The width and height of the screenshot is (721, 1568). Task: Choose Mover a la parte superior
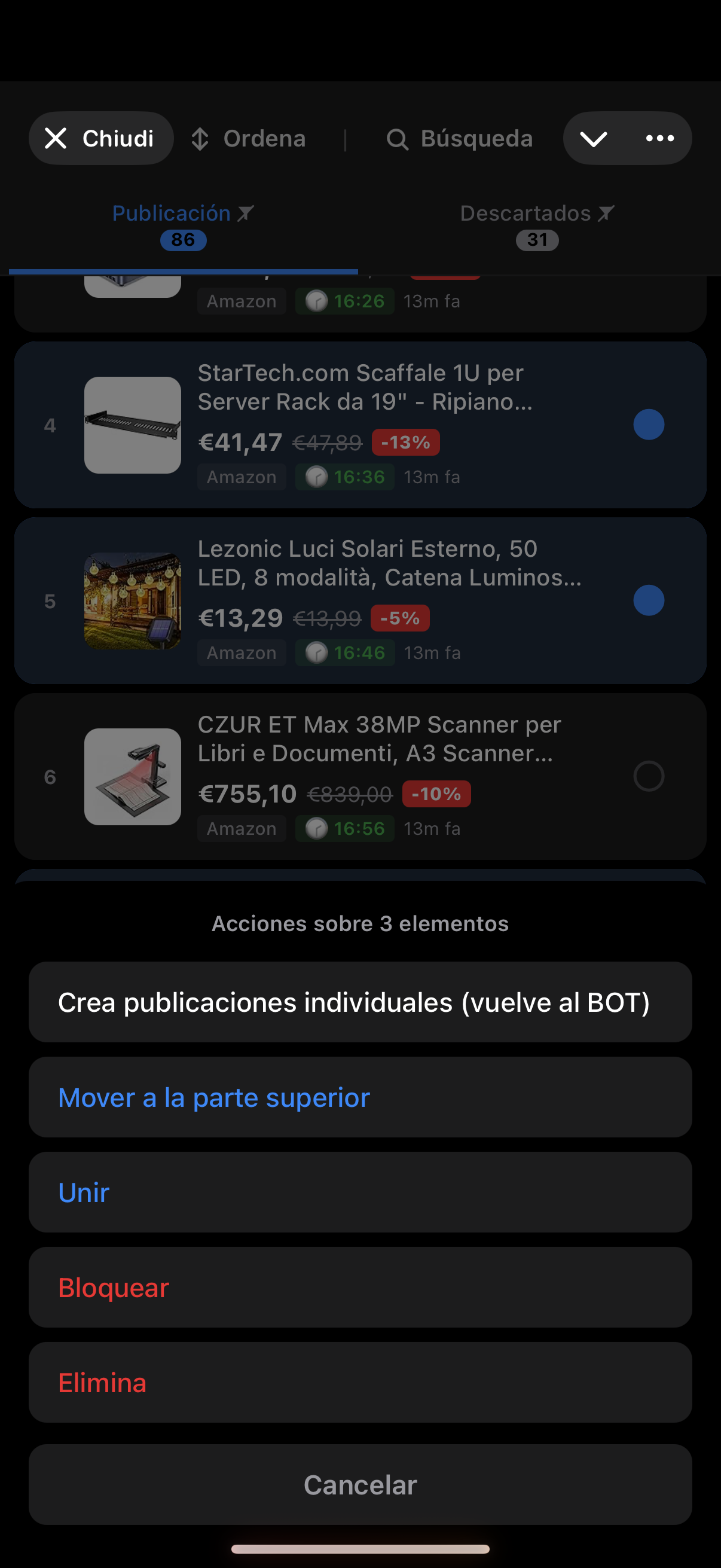click(x=360, y=1097)
